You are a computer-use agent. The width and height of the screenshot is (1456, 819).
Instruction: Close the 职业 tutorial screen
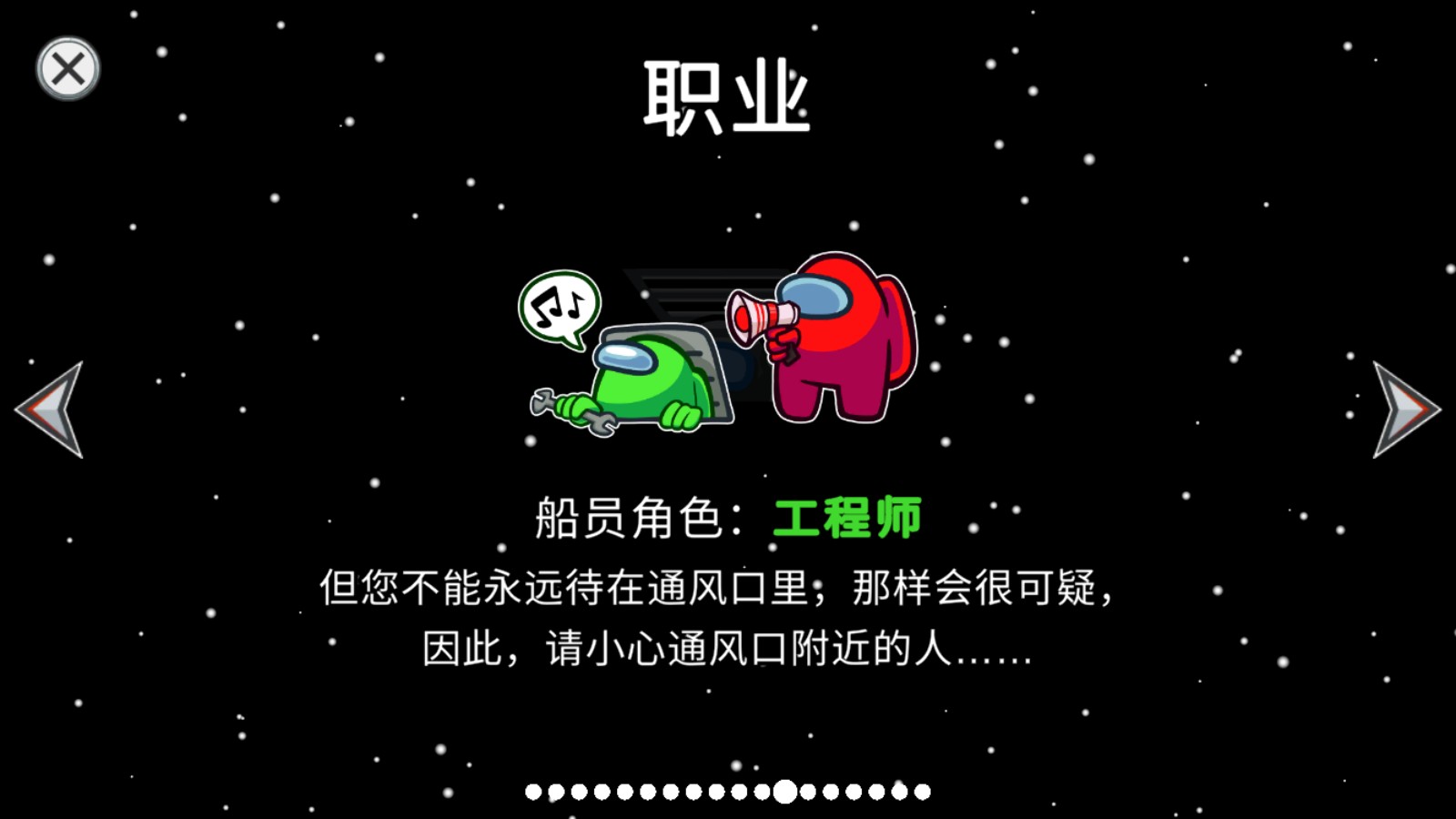[x=68, y=69]
